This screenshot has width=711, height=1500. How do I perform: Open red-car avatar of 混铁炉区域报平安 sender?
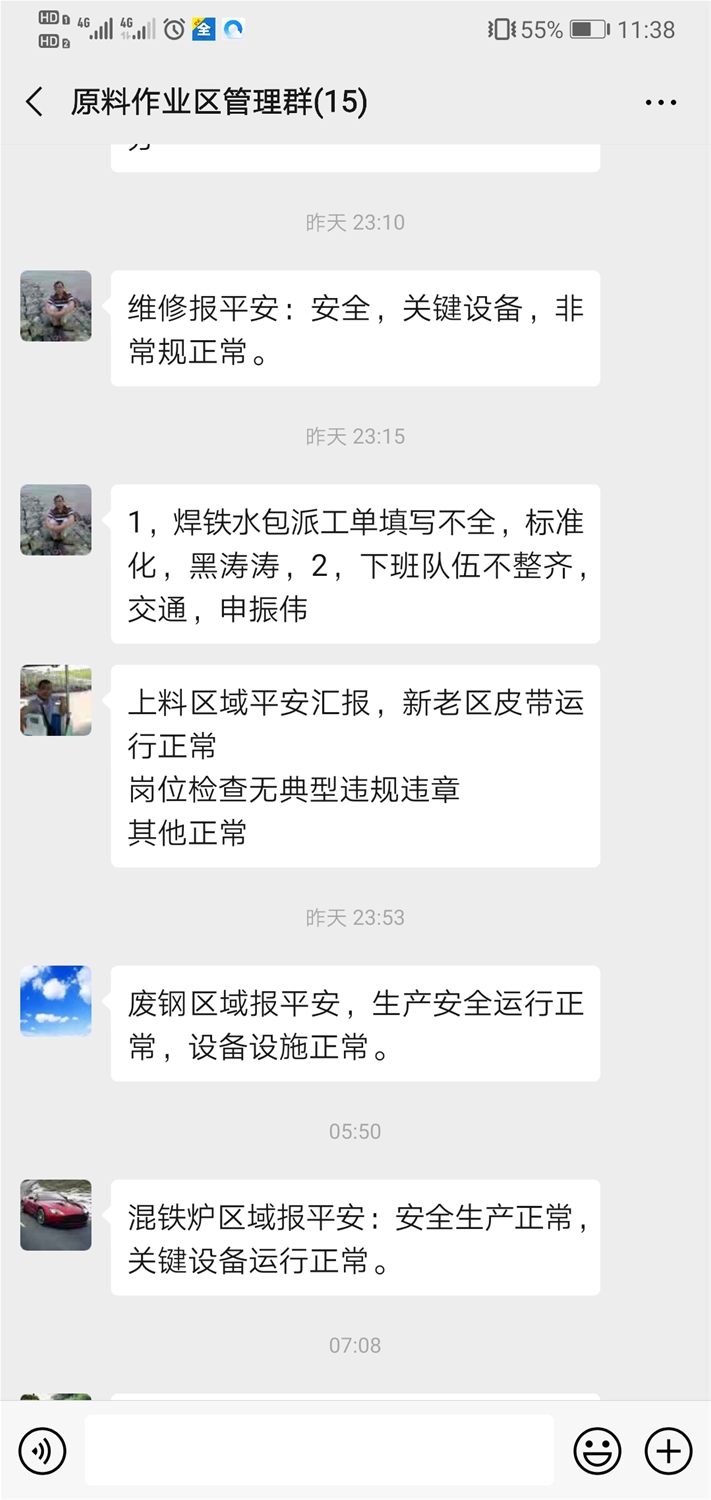pos(56,1214)
